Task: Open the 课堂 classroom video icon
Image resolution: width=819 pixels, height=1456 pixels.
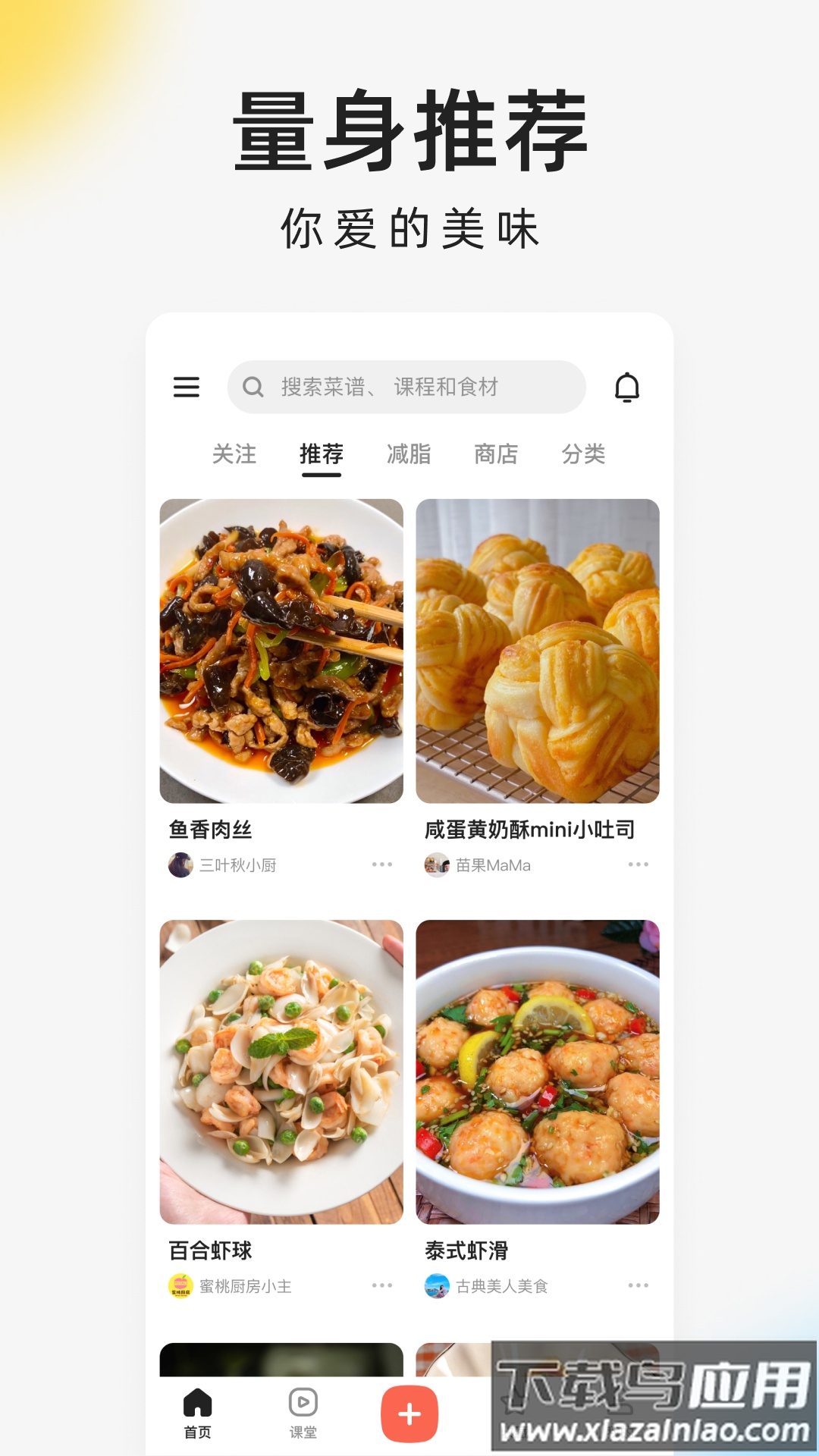Action: point(303,1399)
